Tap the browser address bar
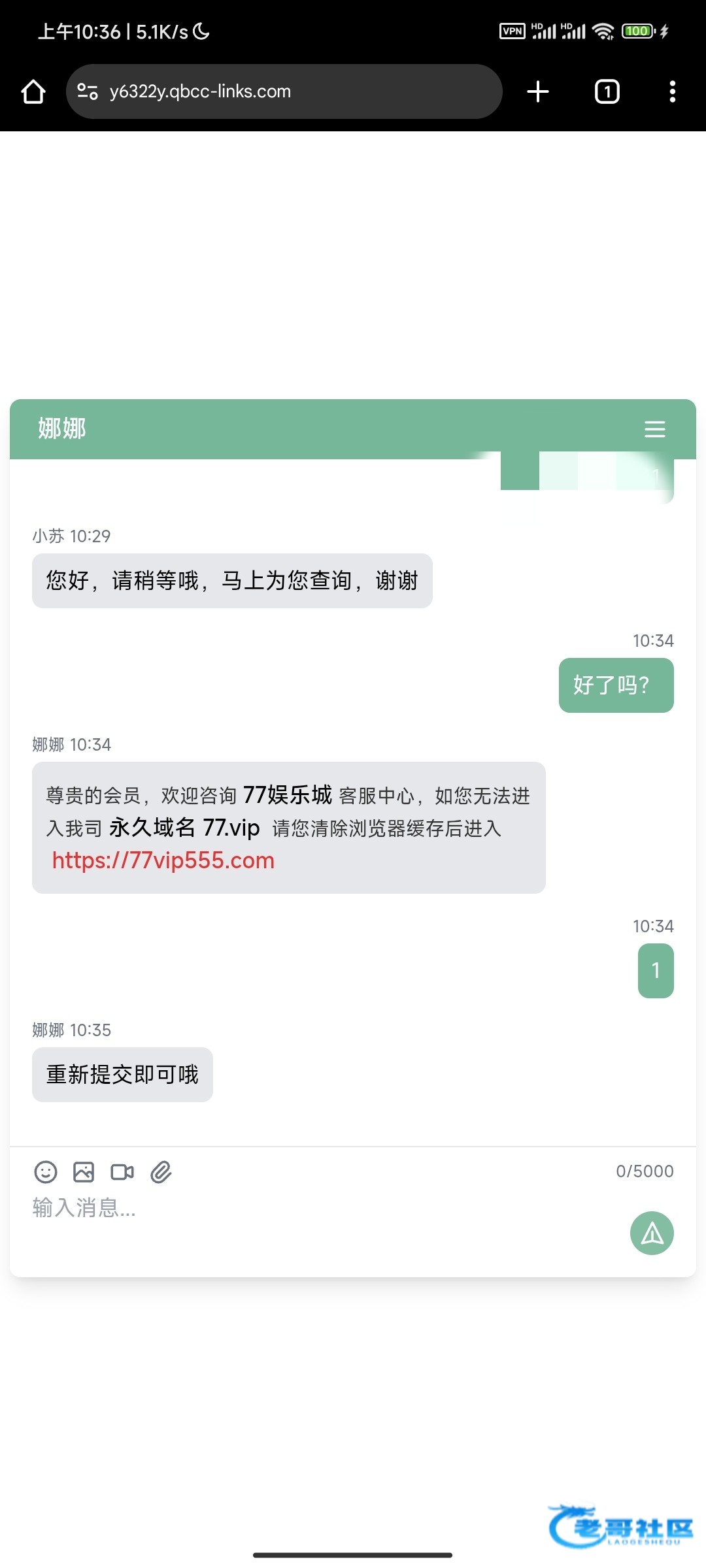The height and width of the screenshot is (1568, 706). [x=284, y=91]
